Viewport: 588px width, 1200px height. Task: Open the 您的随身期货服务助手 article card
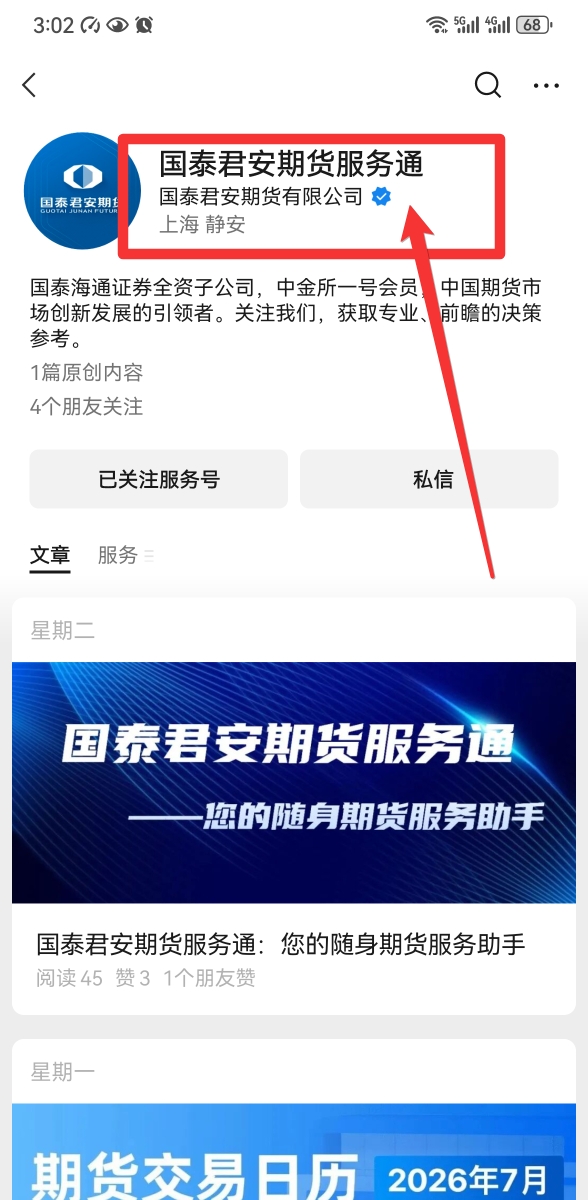coord(294,806)
